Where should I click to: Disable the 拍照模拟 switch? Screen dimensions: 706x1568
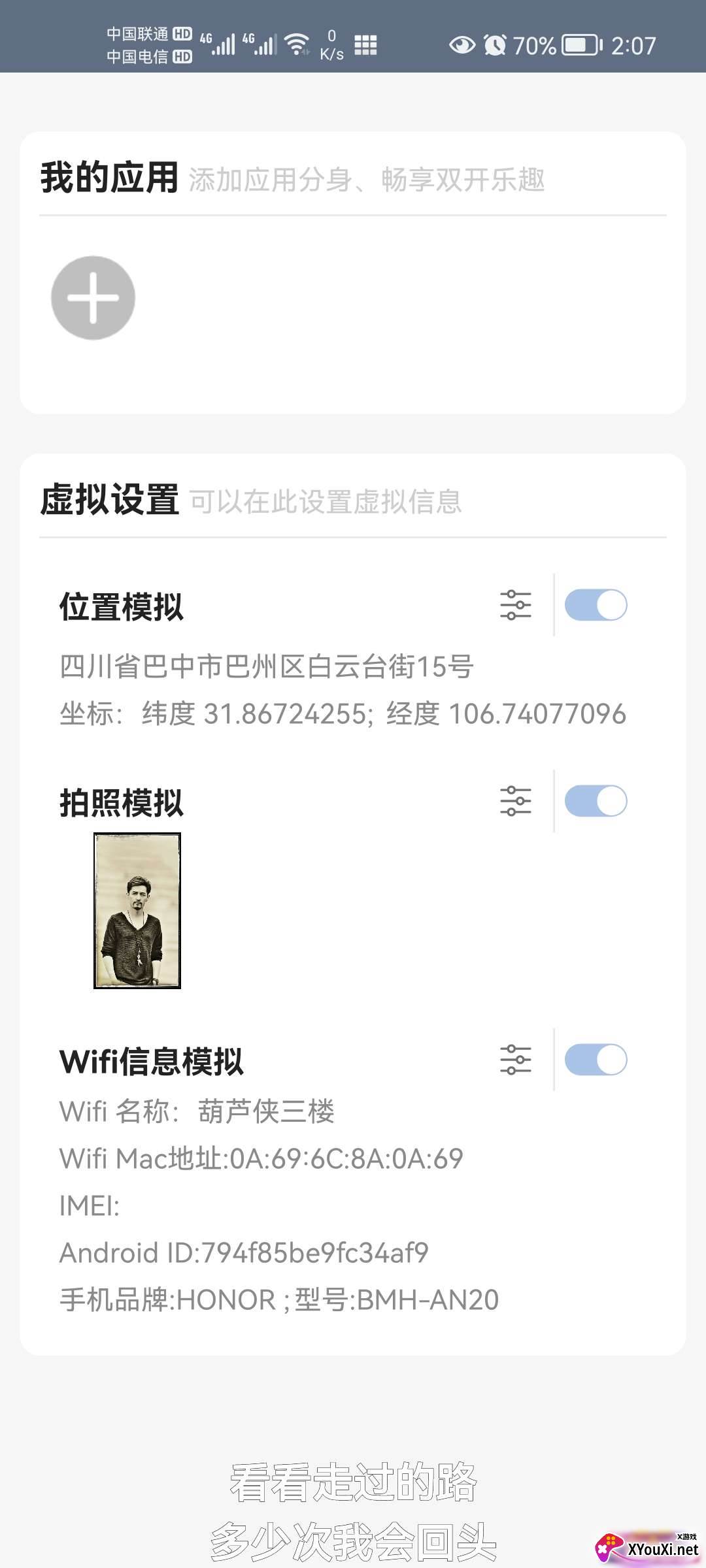[x=596, y=801]
